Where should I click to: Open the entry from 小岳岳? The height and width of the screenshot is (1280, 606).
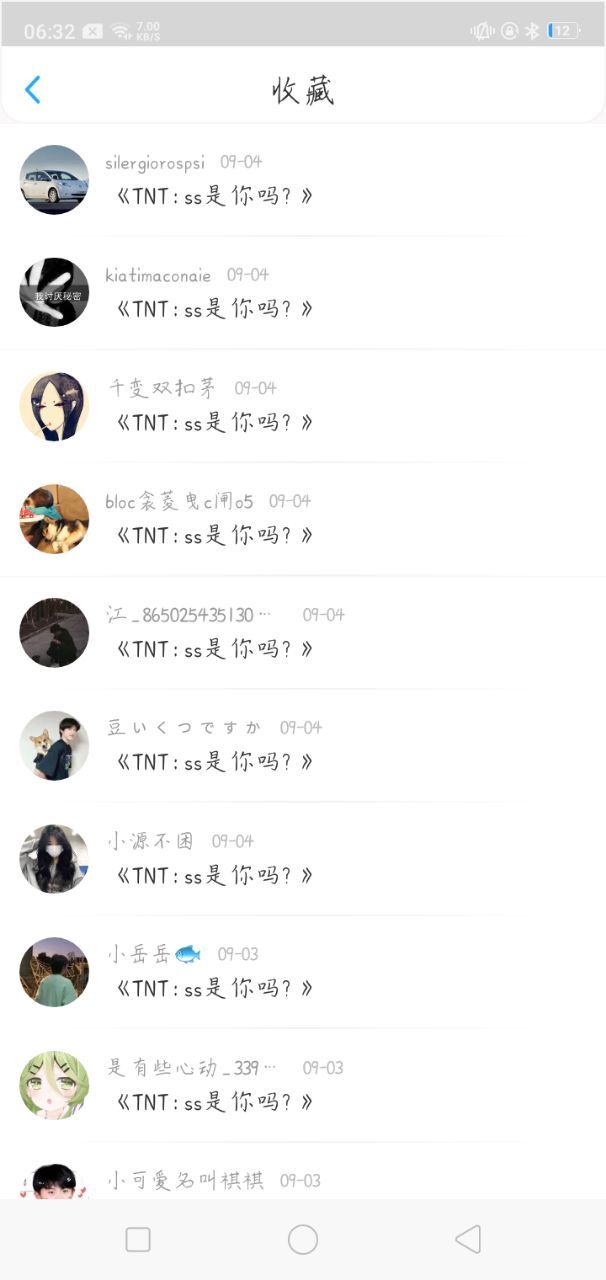pyautogui.click(x=303, y=971)
